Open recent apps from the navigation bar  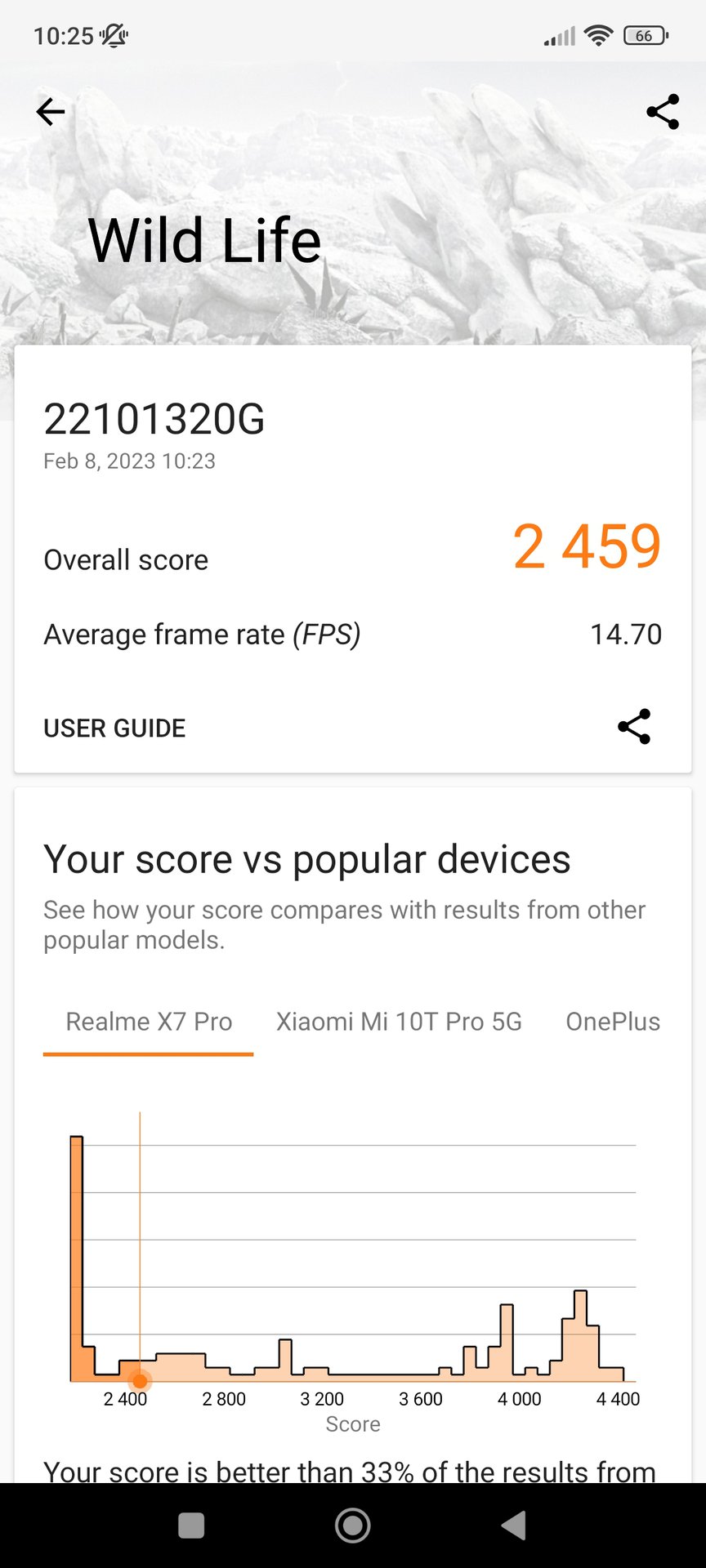point(191,1525)
